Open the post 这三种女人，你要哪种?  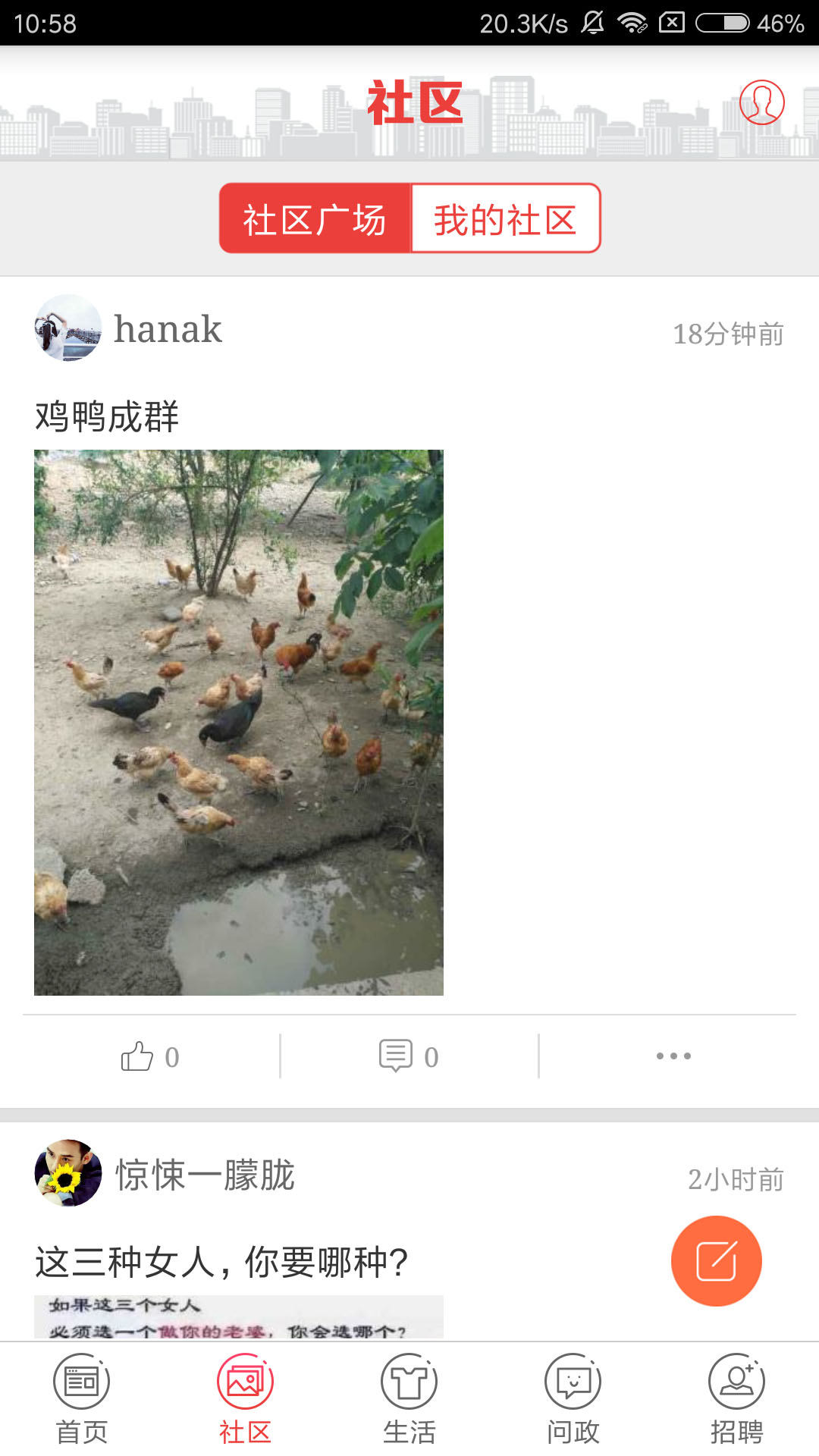(221, 1262)
